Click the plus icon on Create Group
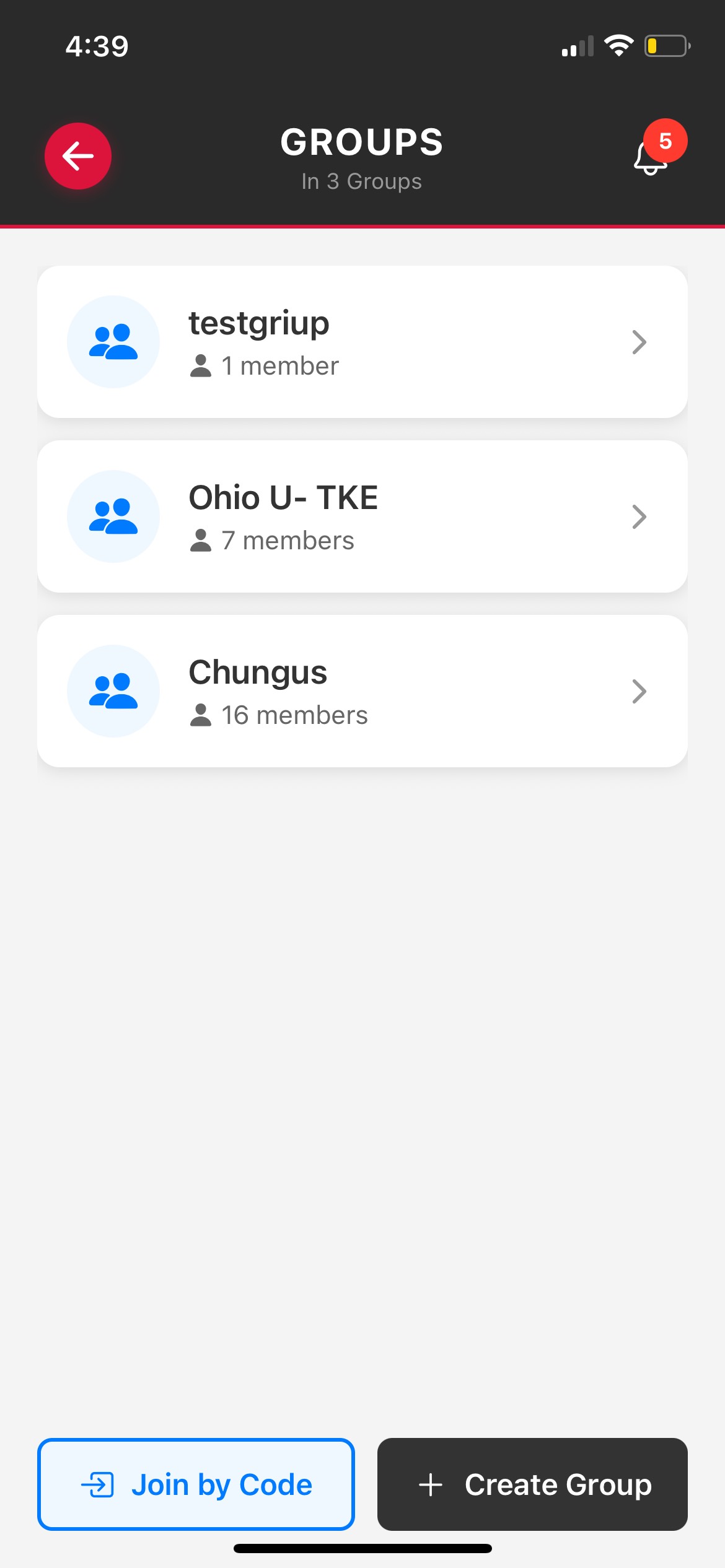 coord(430,1484)
